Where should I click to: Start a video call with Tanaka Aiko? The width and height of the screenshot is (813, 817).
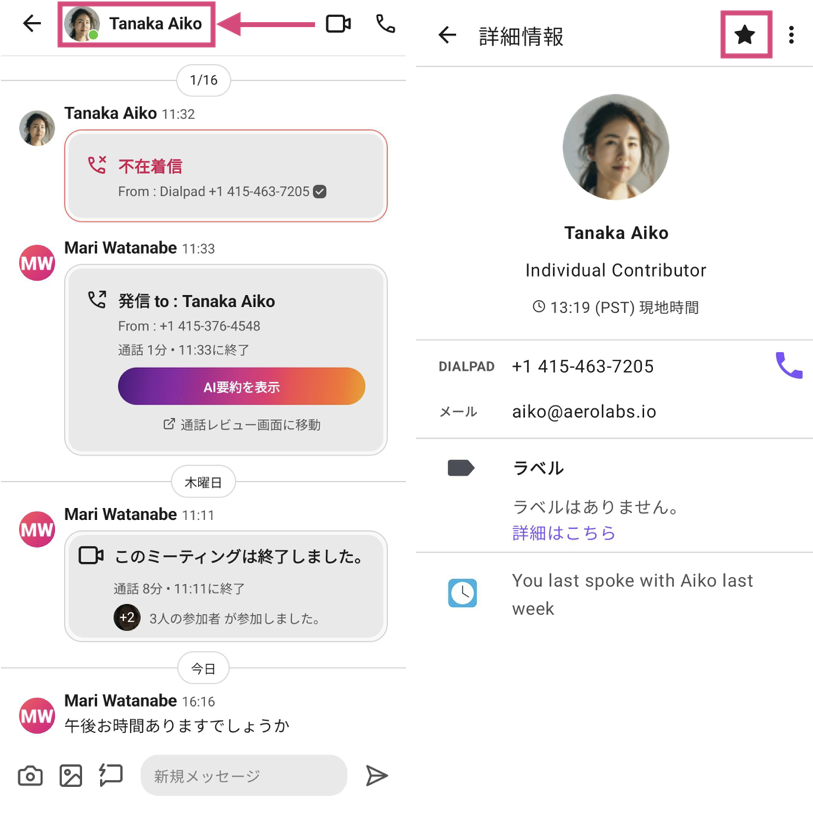(x=340, y=22)
